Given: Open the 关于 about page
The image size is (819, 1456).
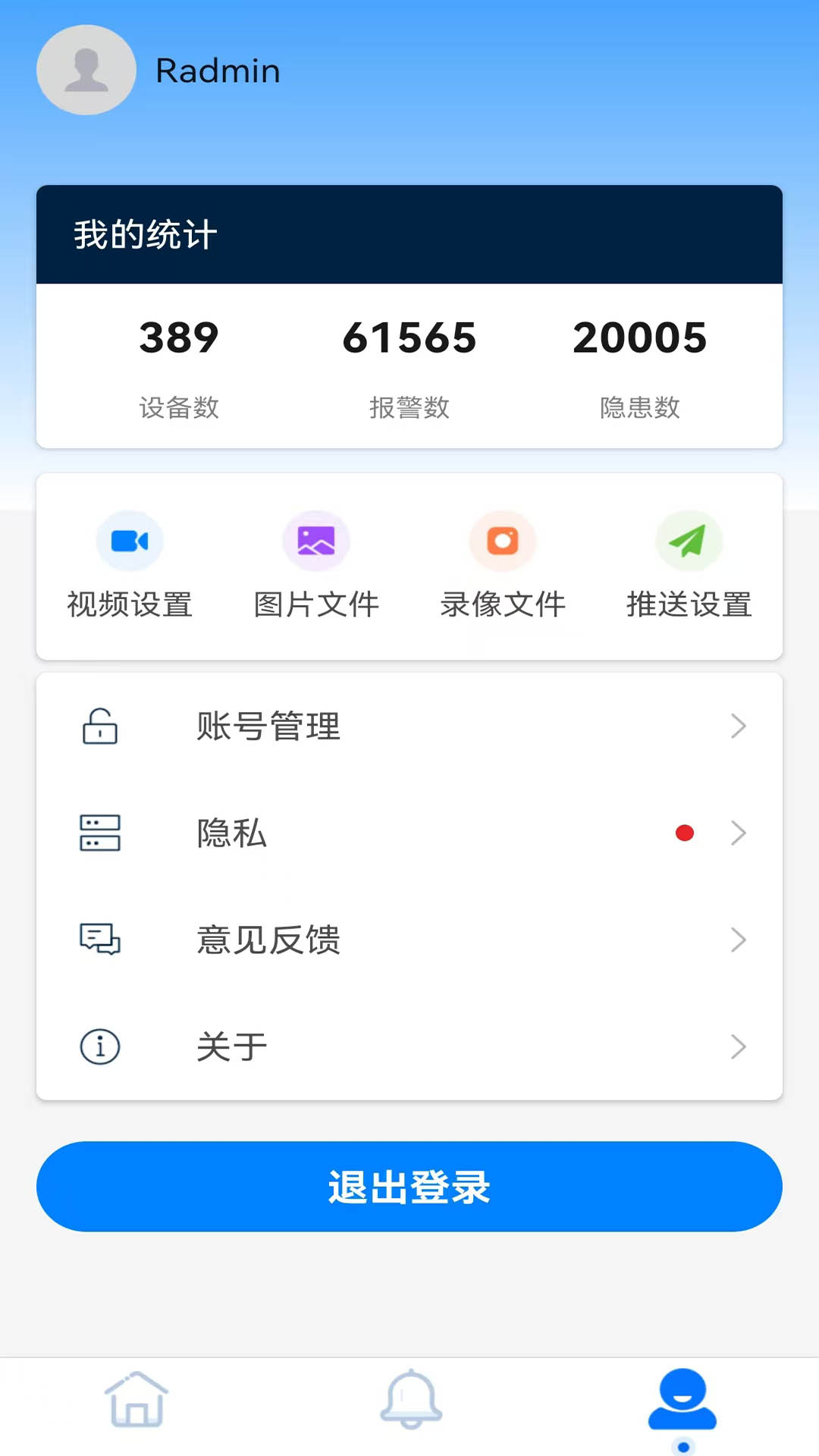Looking at the screenshot, I should [409, 1047].
